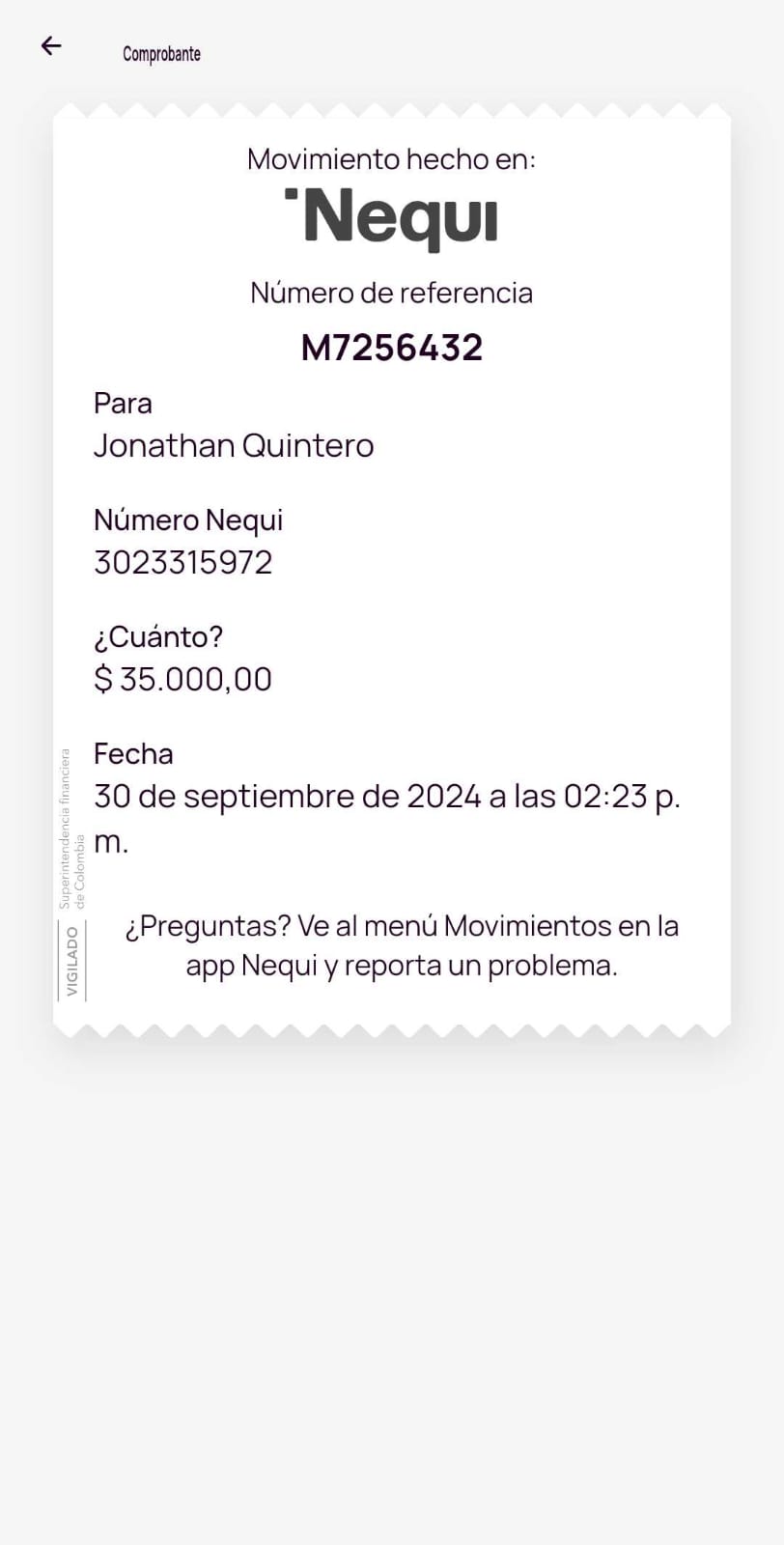The width and height of the screenshot is (784, 1545).
Task: Go back from the Comprobante screen
Action: (x=51, y=45)
